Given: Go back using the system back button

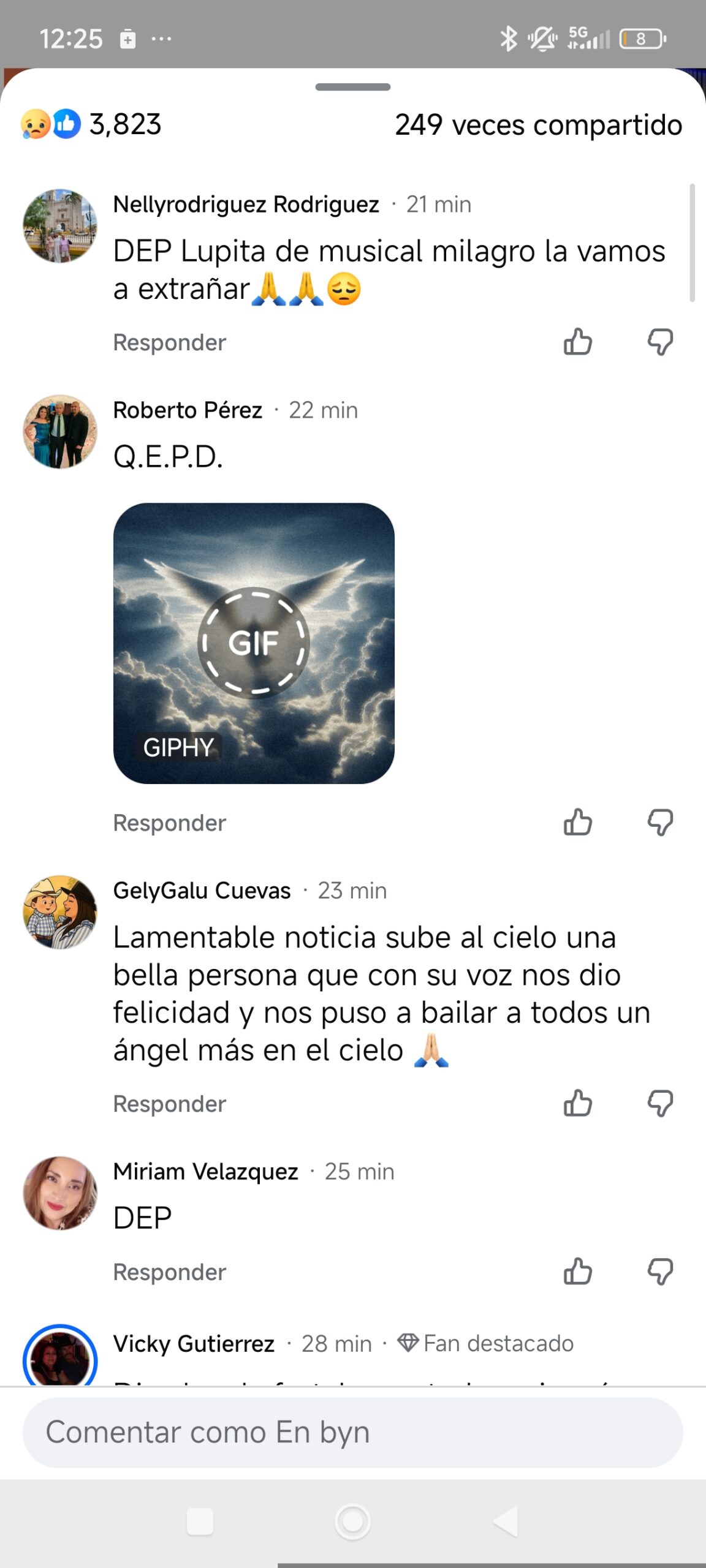Looking at the screenshot, I should [506, 1521].
